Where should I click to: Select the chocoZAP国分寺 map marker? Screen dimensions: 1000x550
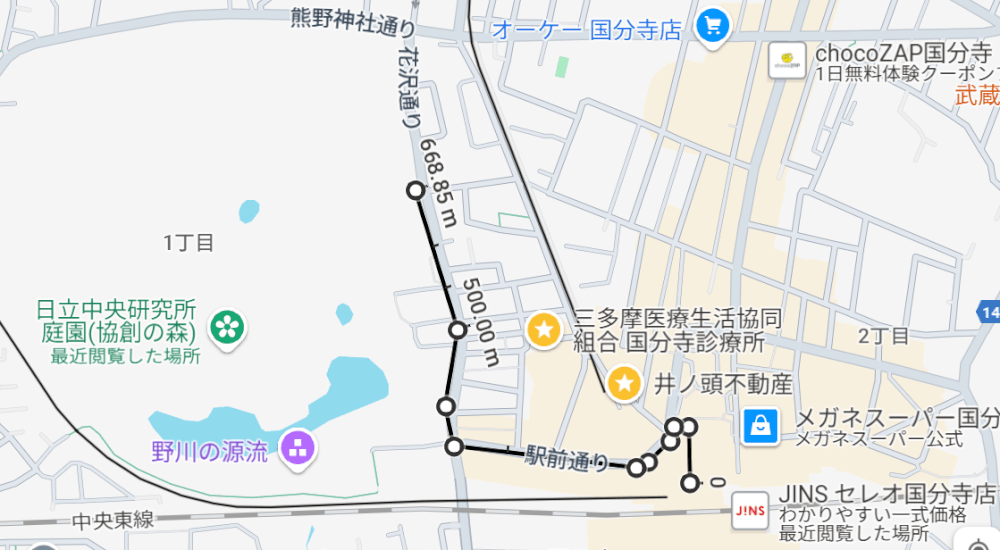(787, 62)
